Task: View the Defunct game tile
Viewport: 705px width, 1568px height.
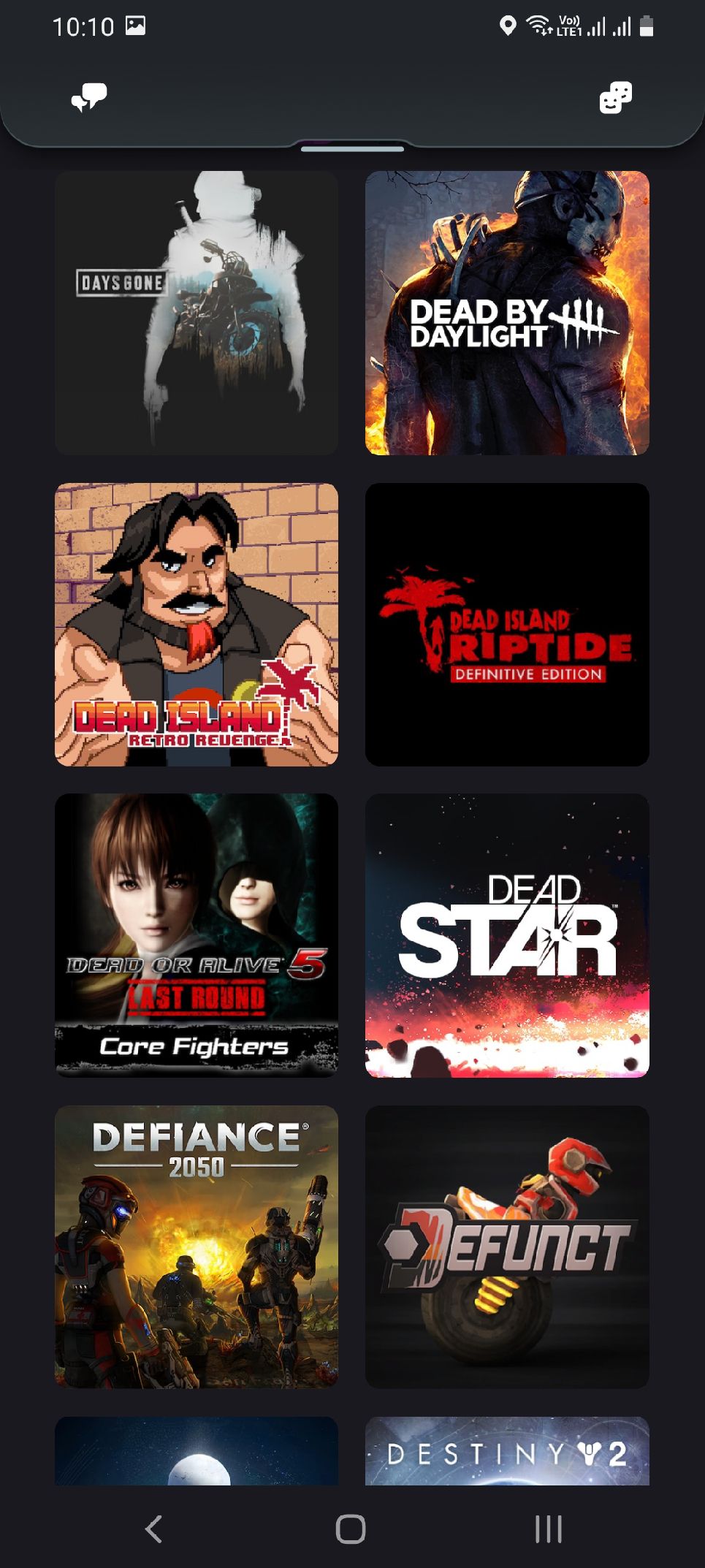Action: (507, 1247)
